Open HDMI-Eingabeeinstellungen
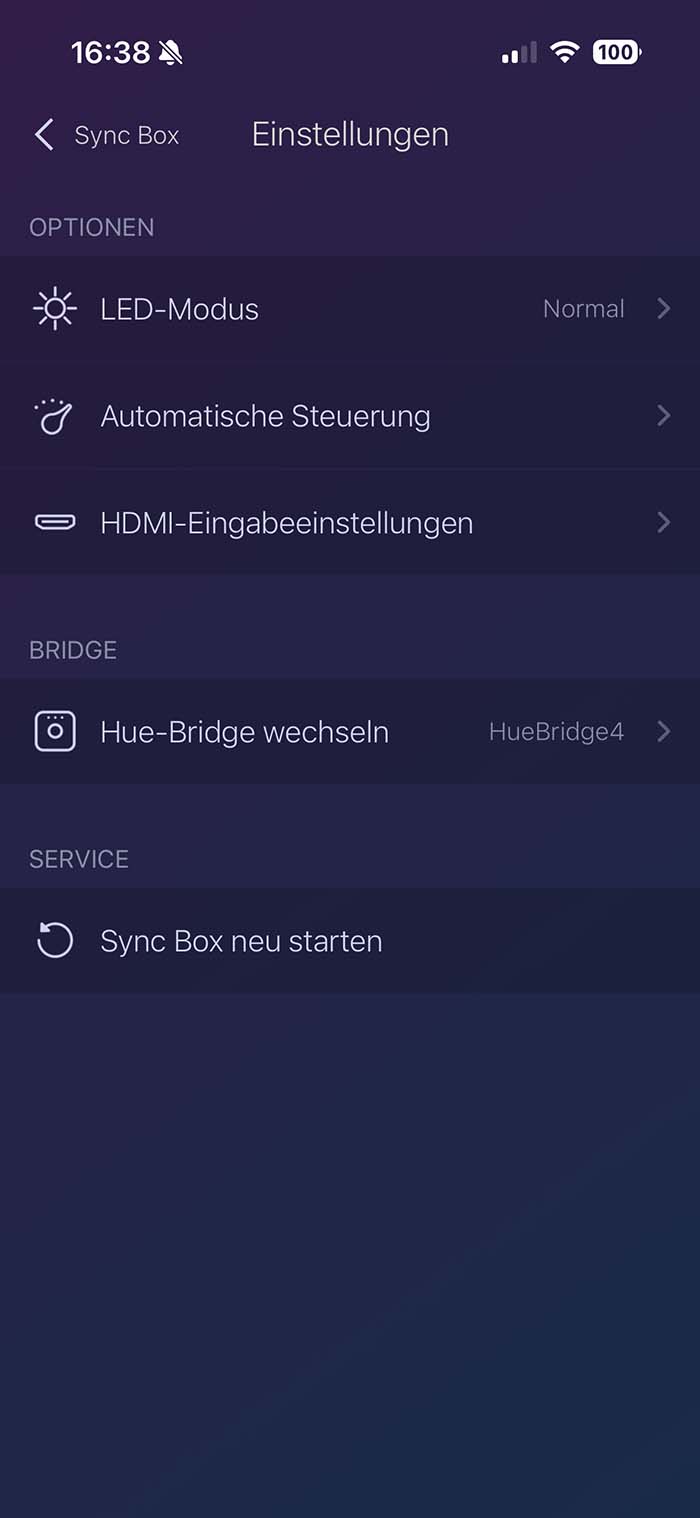 [350, 523]
